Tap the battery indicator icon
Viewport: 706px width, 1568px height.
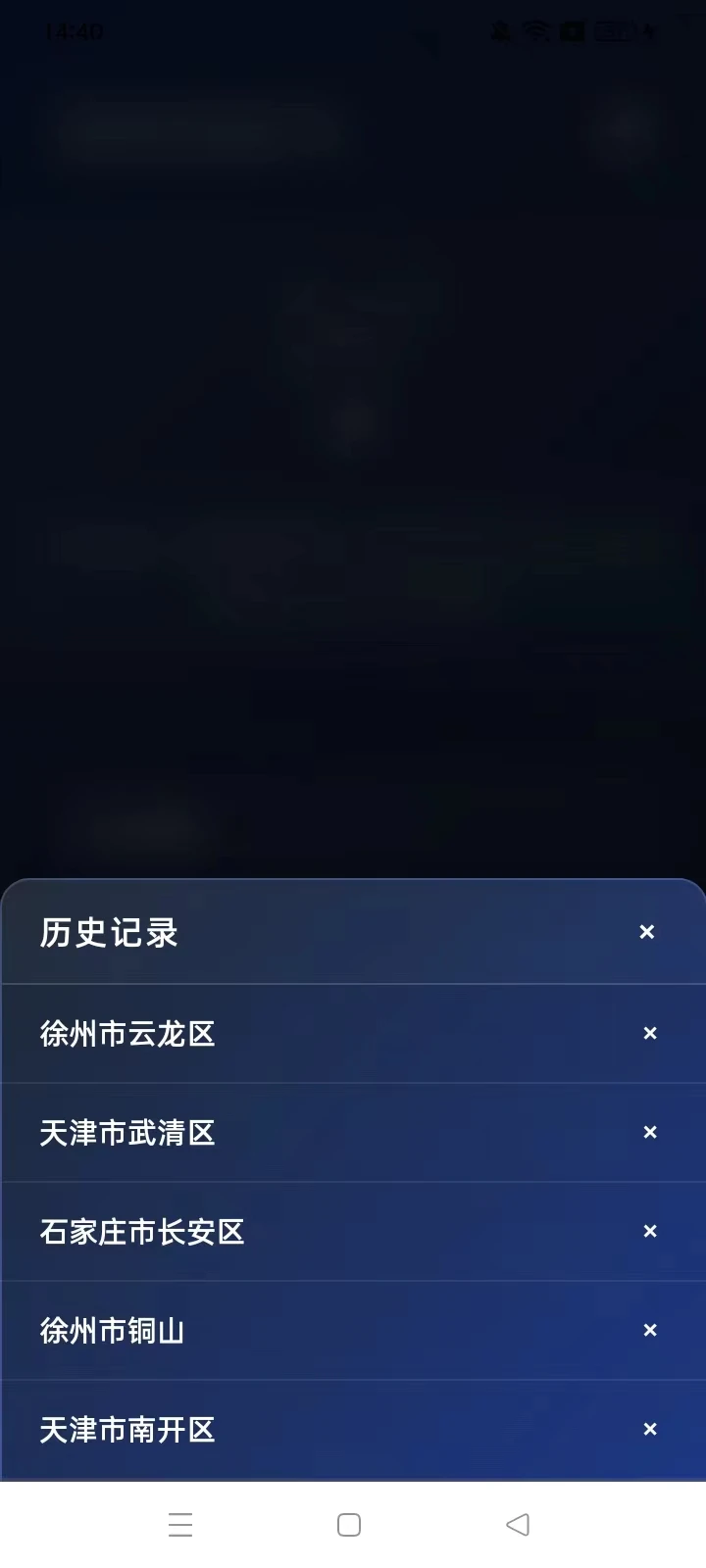613,30
